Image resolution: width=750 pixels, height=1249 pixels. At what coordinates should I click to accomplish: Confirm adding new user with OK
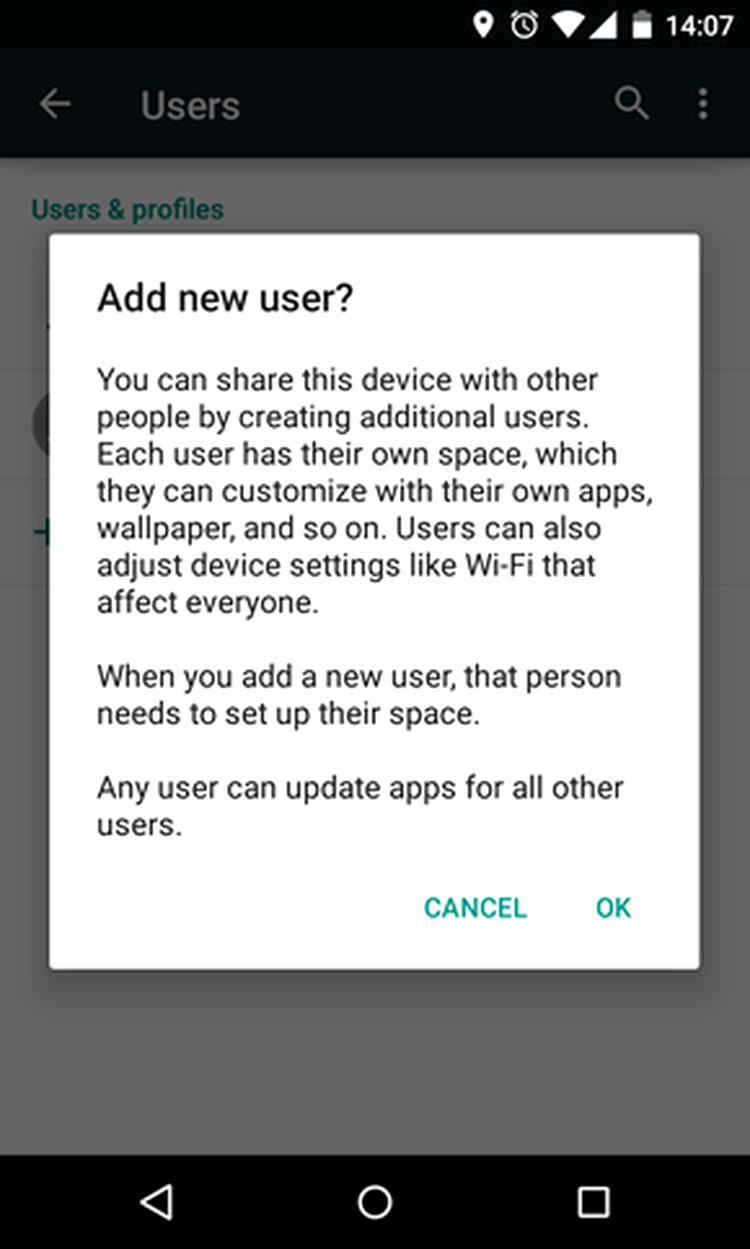[613, 907]
